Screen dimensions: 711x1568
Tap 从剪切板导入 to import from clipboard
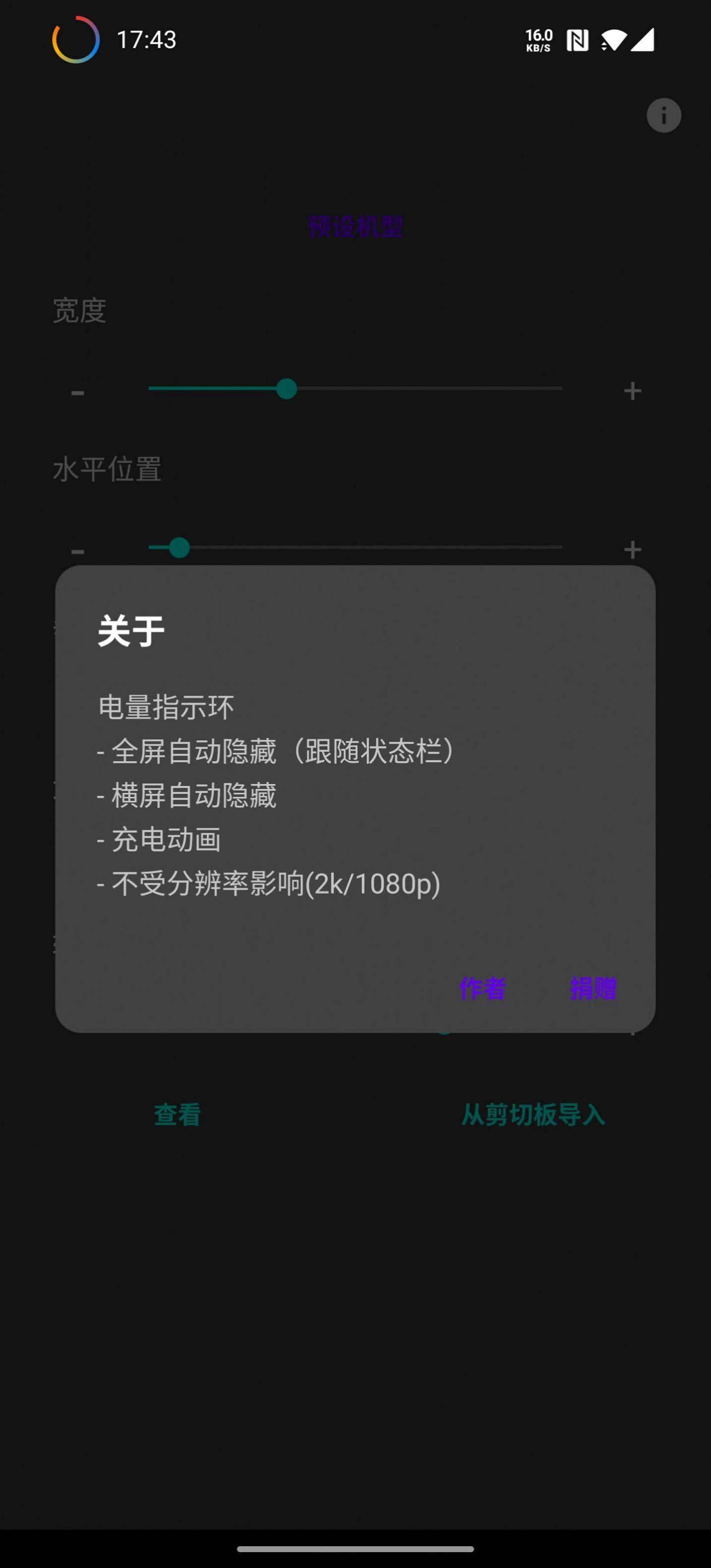pos(533,1115)
